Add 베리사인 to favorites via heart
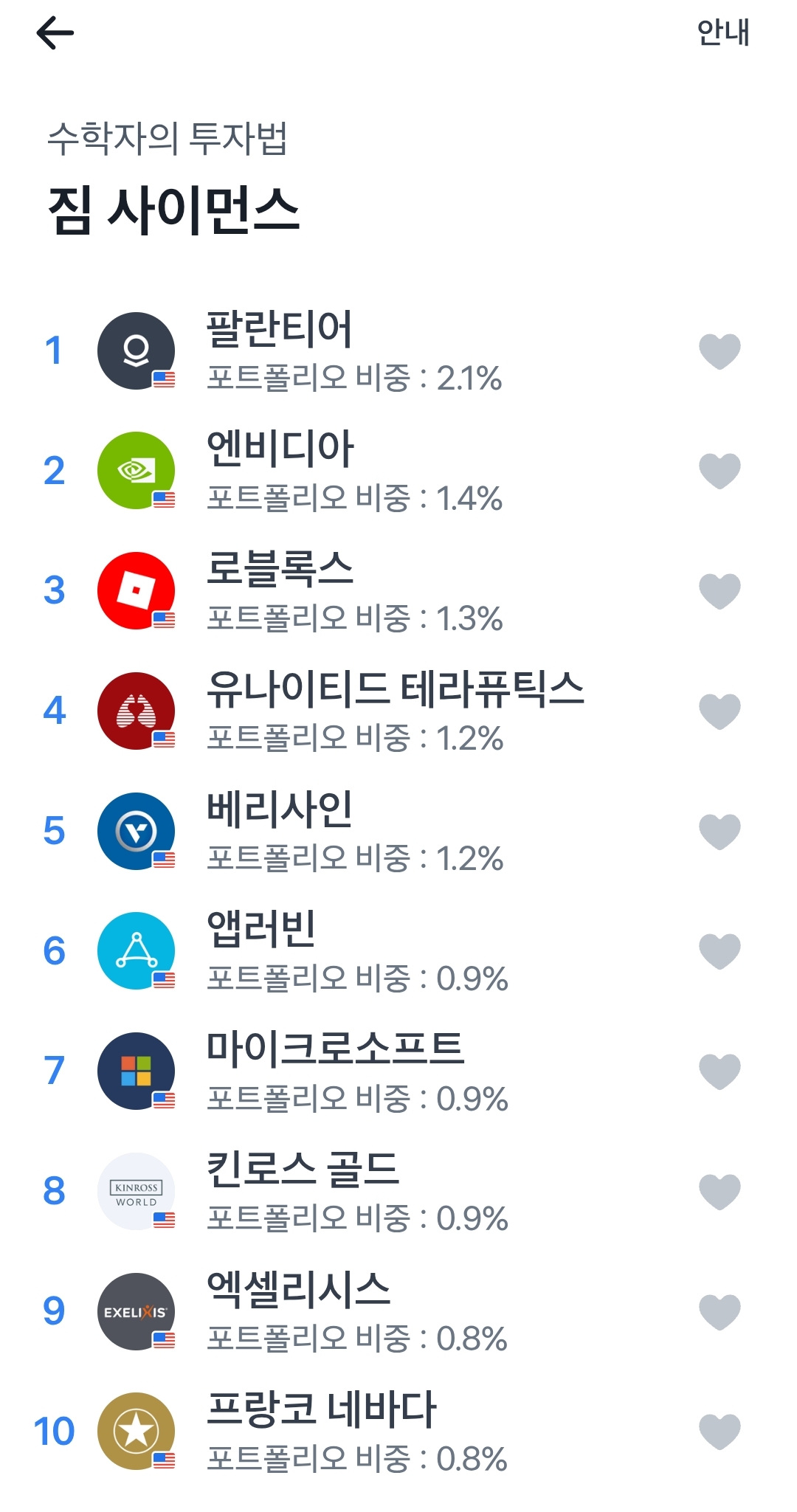 pyautogui.click(x=720, y=832)
